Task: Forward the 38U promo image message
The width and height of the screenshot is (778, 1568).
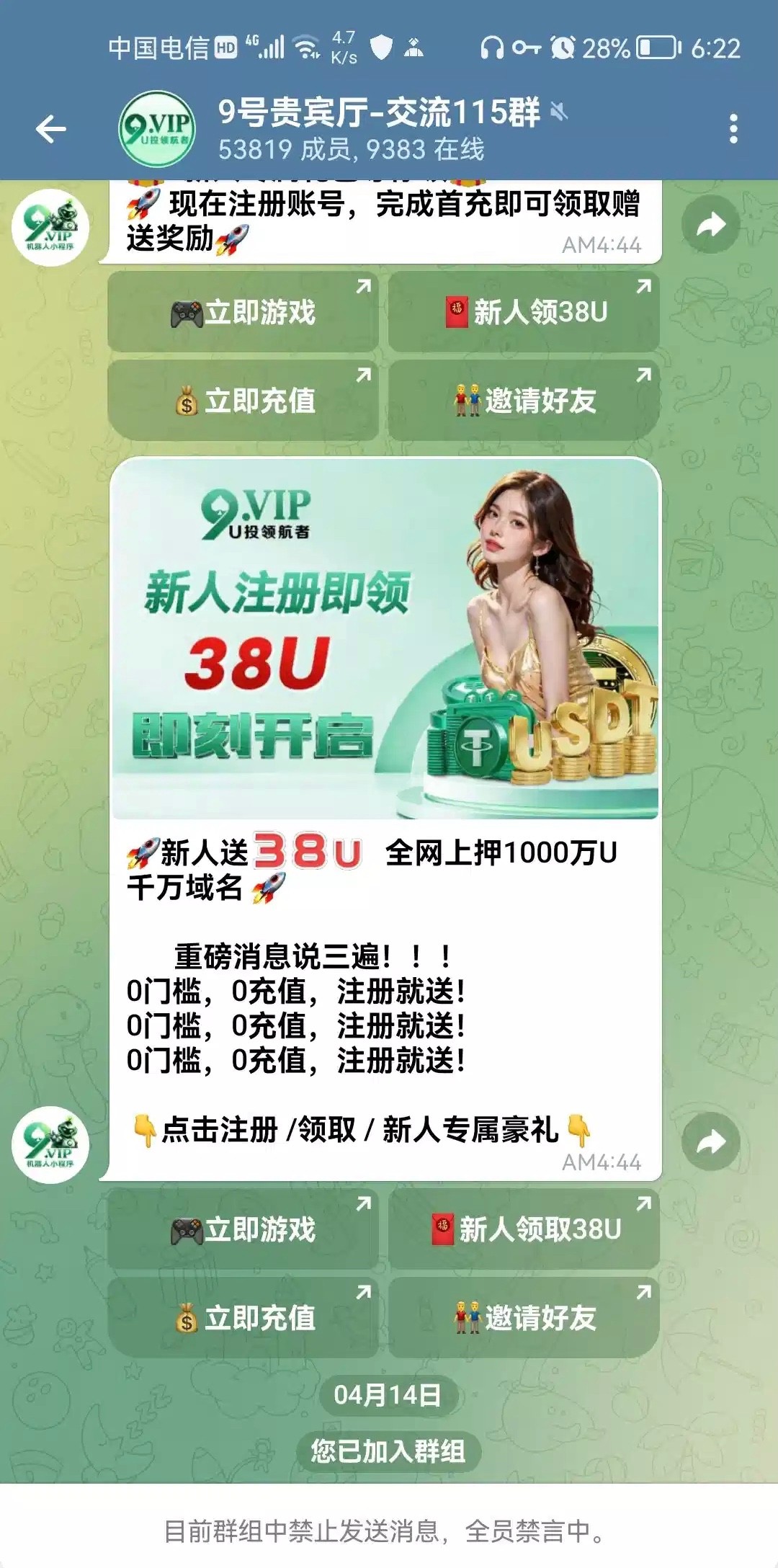Action: coord(710,1142)
